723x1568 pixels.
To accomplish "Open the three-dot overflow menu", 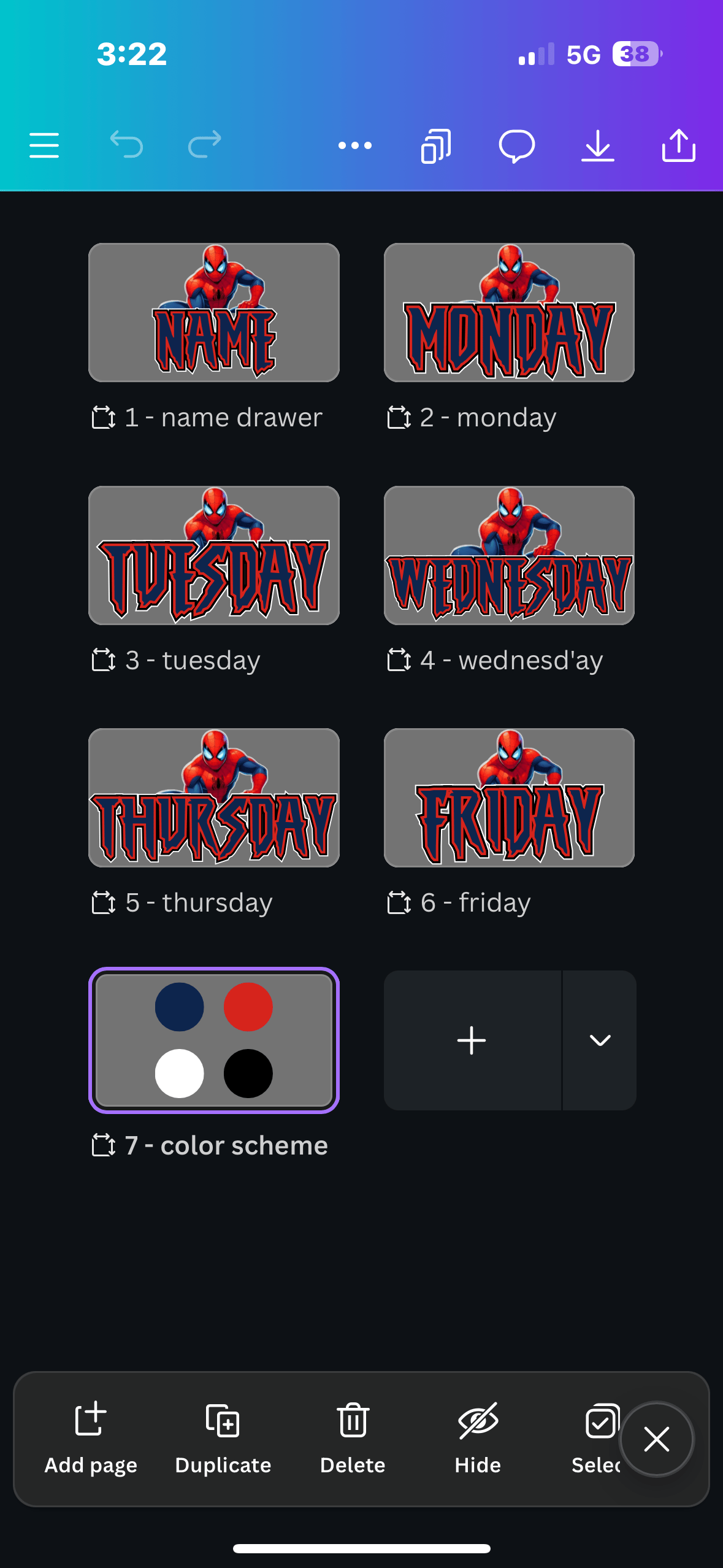I will click(x=355, y=145).
